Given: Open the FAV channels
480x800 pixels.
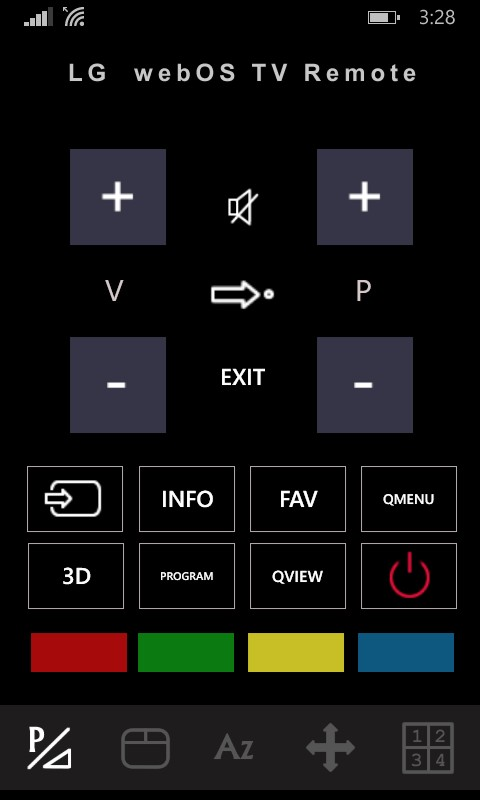Looking at the screenshot, I should 298,499.
